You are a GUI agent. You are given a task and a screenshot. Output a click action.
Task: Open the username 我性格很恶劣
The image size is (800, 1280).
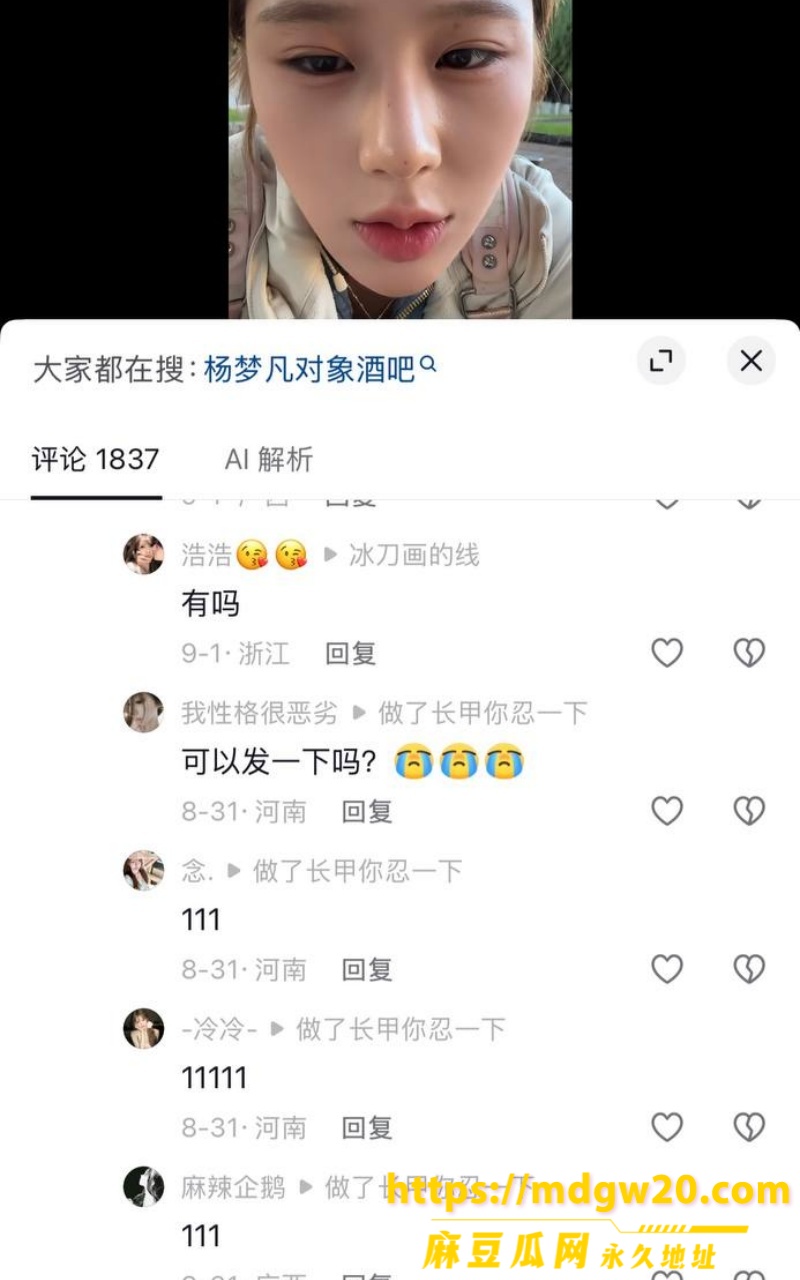[259, 713]
